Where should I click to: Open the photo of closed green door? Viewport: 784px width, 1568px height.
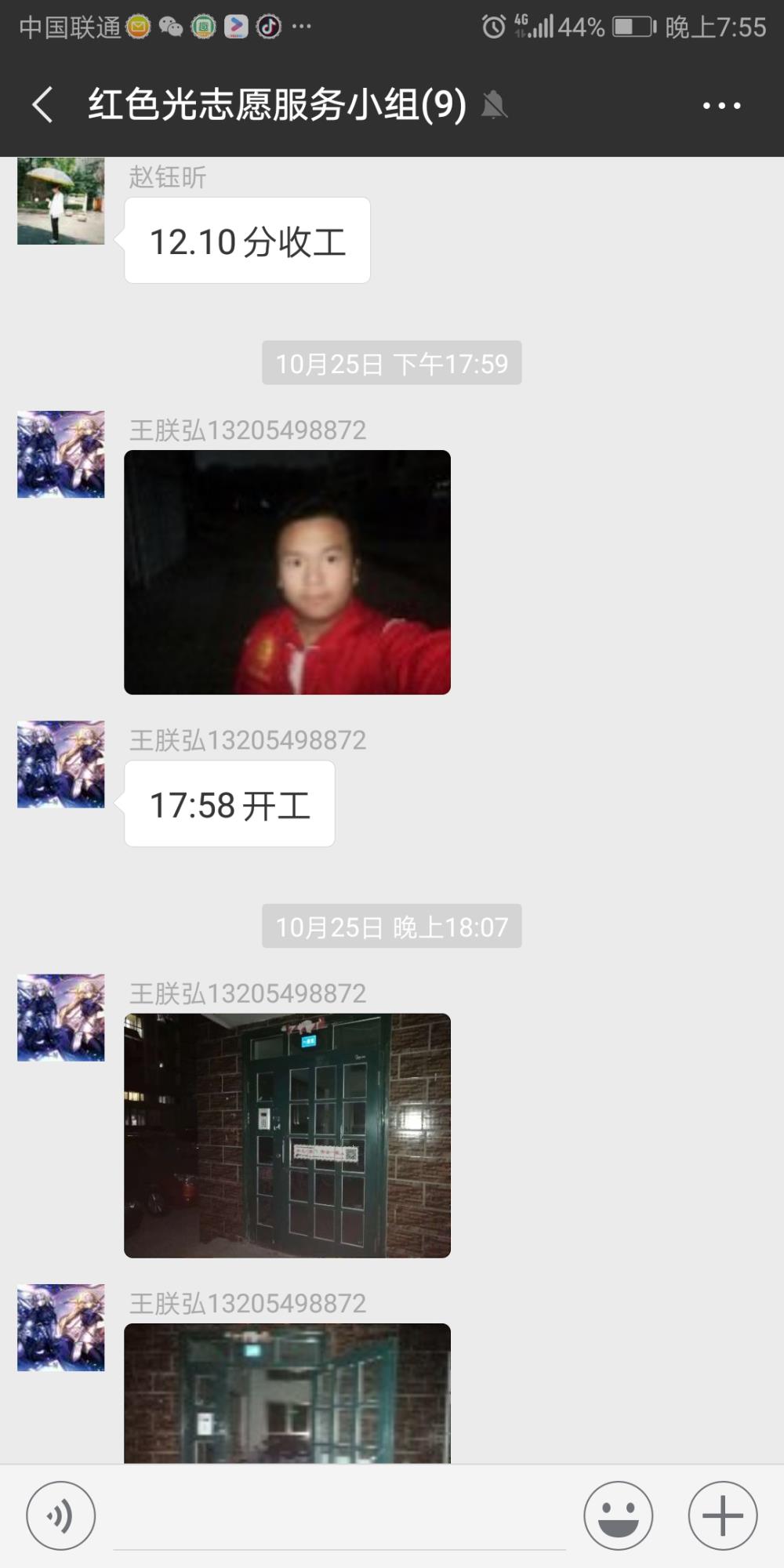(287, 1136)
